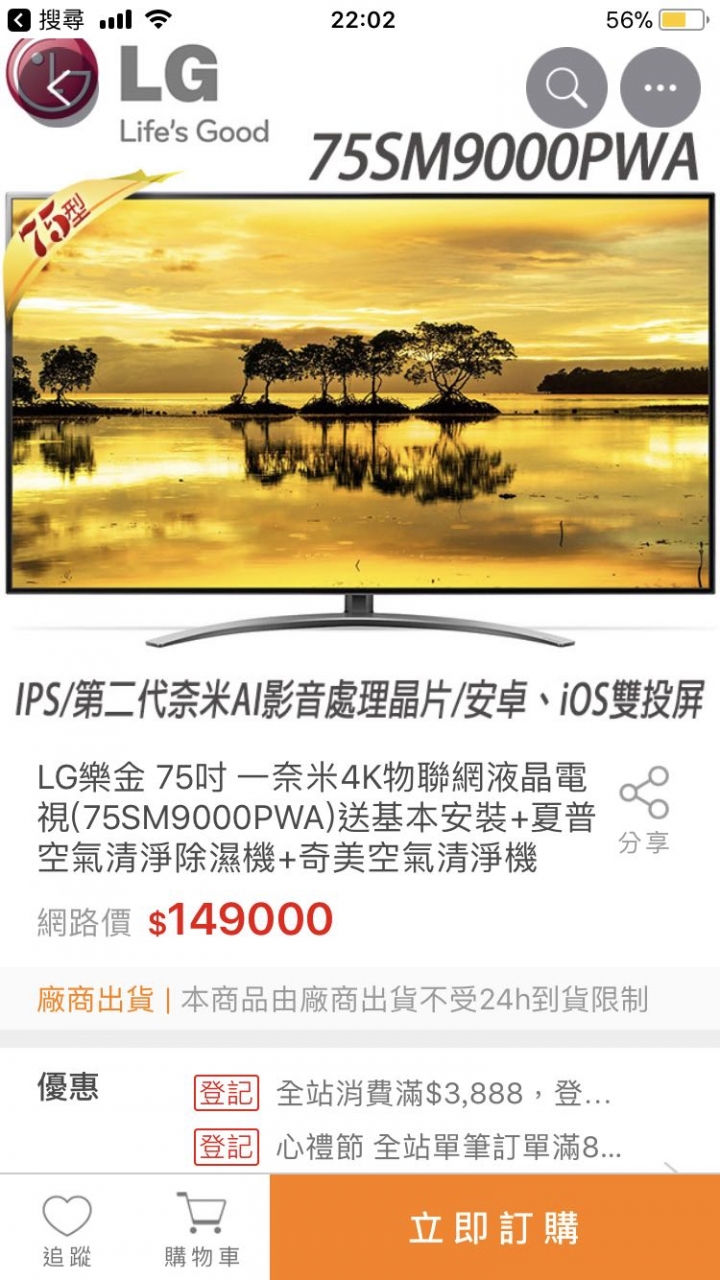Open the 購物車 shopping cart
This screenshot has height=1280, width=720.
pyautogui.click(x=201, y=1228)
